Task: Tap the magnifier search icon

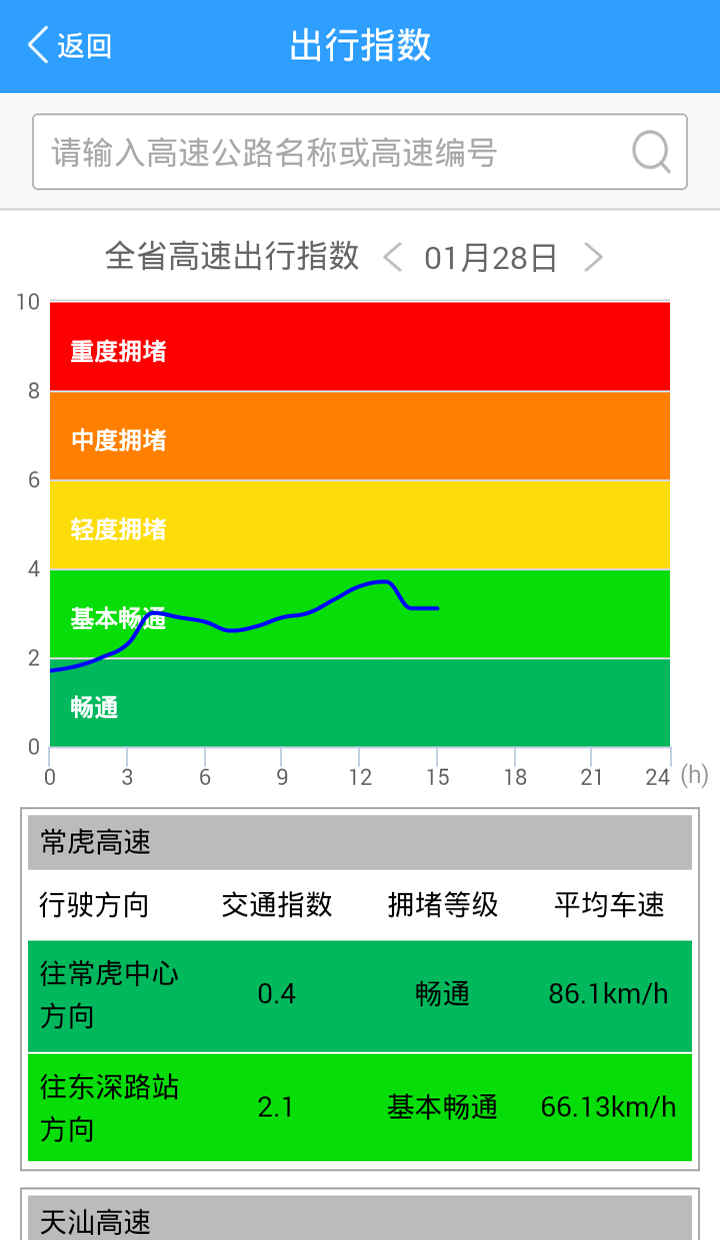Action: pyautogui.click(x=651, y=152)
